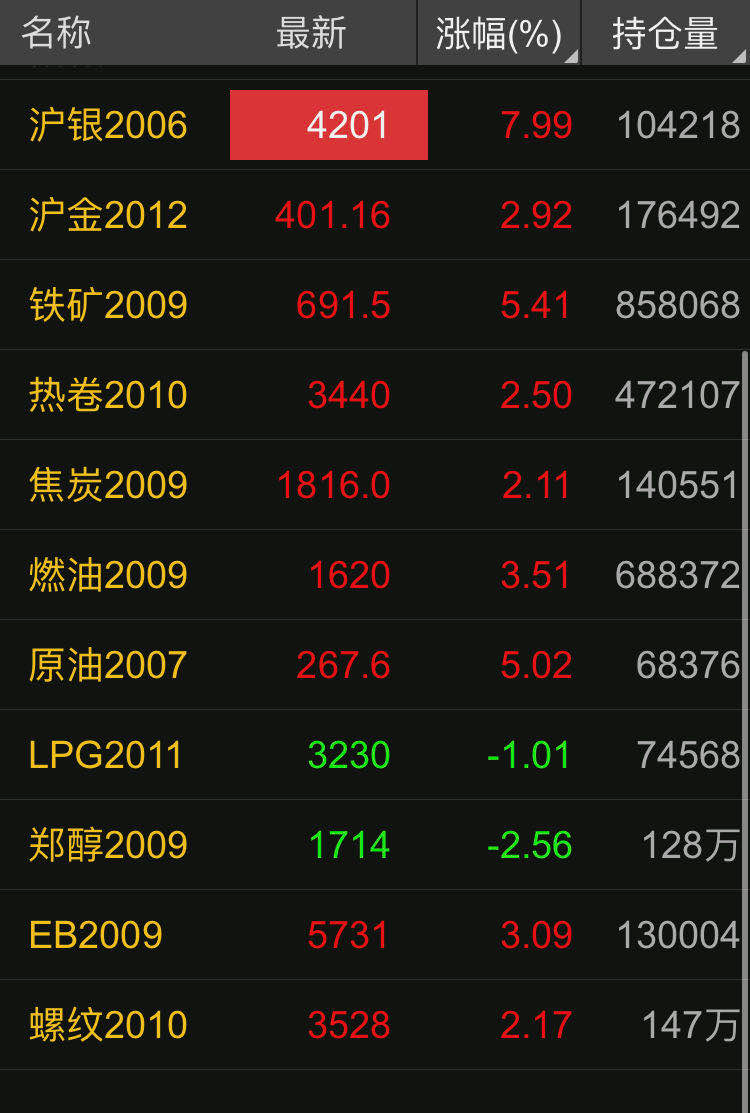Select the 热卷2010 row
The image size is (750, 1113).
click(x=108, y=395)
